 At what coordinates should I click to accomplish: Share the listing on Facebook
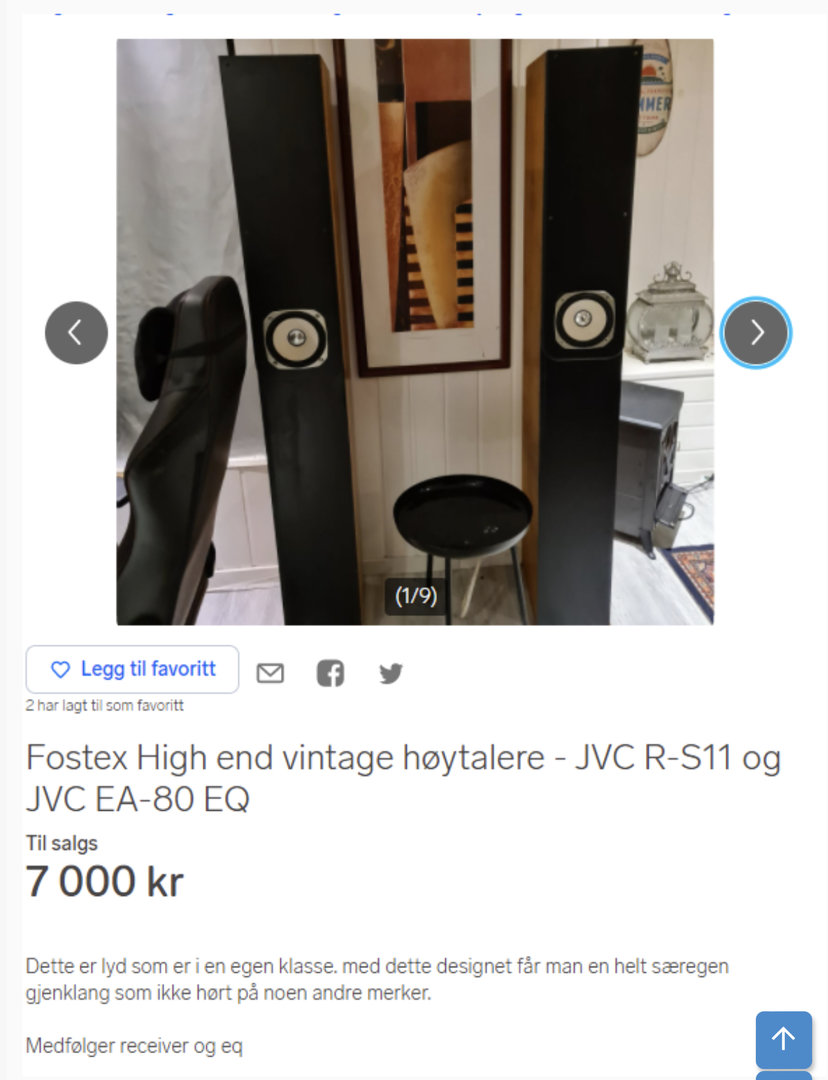[x=330, y=674]
